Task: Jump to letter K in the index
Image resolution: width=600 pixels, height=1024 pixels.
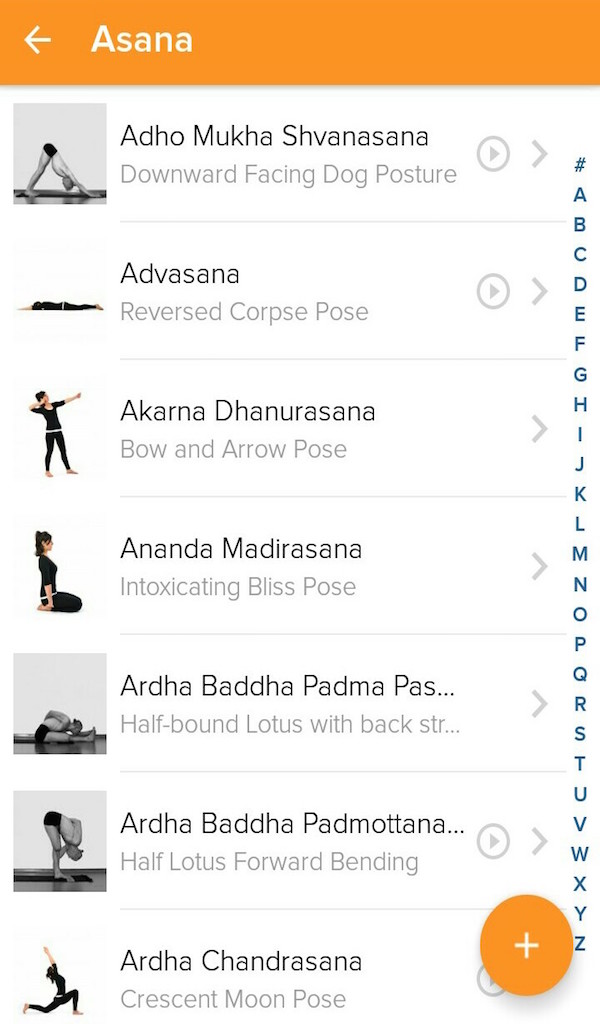Action: point(580,494)
